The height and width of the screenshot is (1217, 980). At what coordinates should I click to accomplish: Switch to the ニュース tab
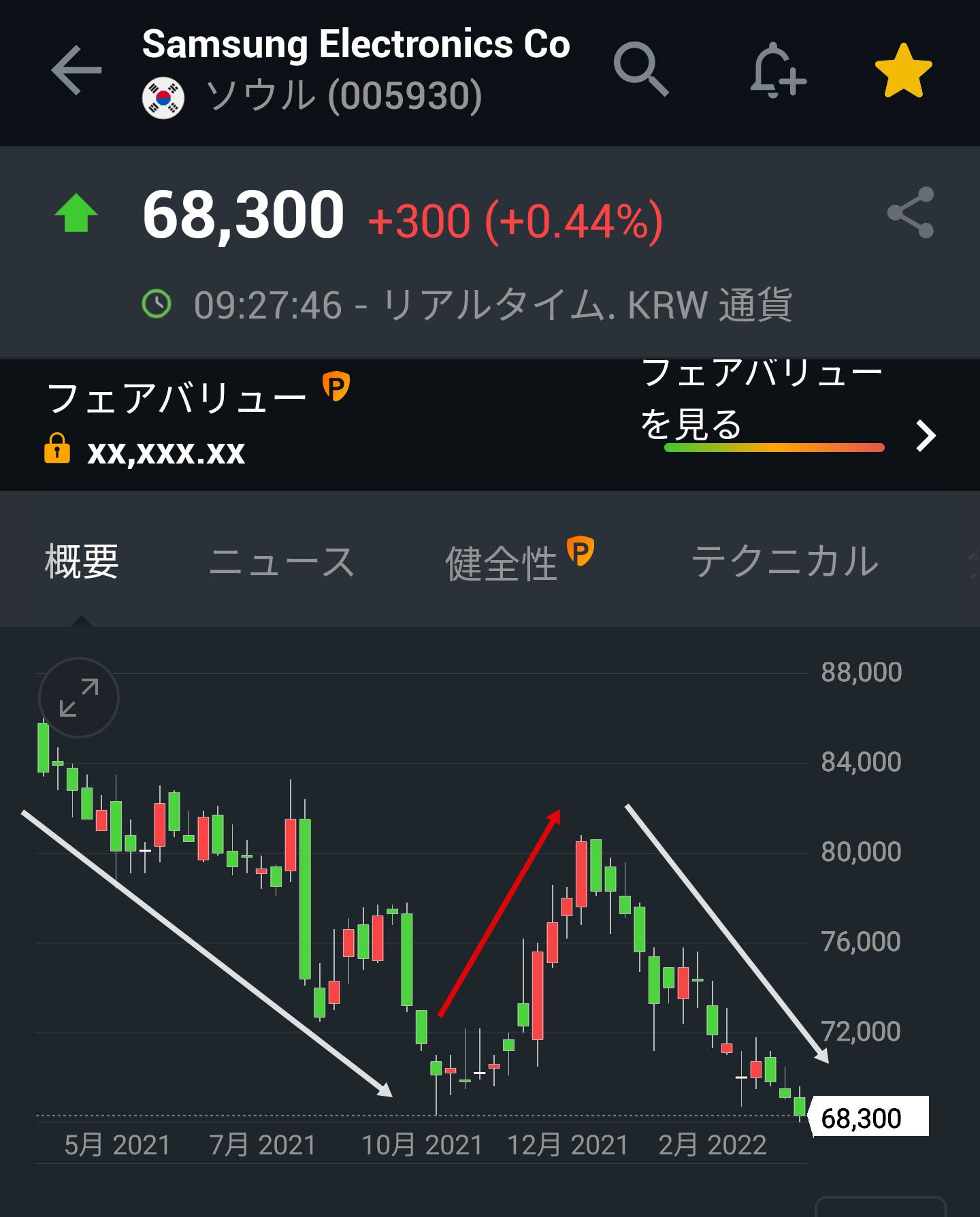click(282, 562)
